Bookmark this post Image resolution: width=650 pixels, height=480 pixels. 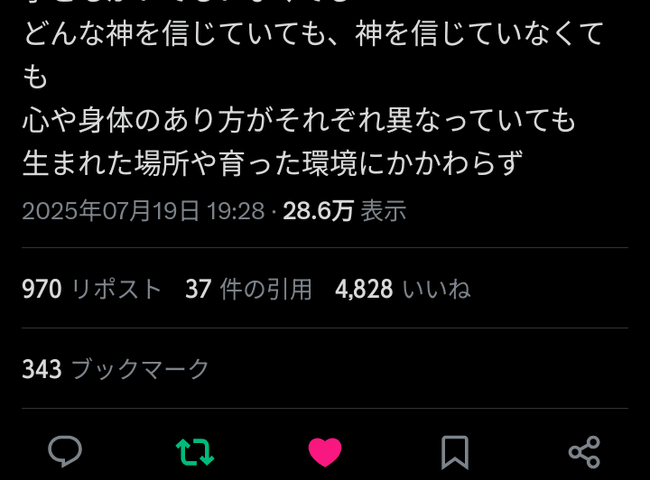[455, 452]
